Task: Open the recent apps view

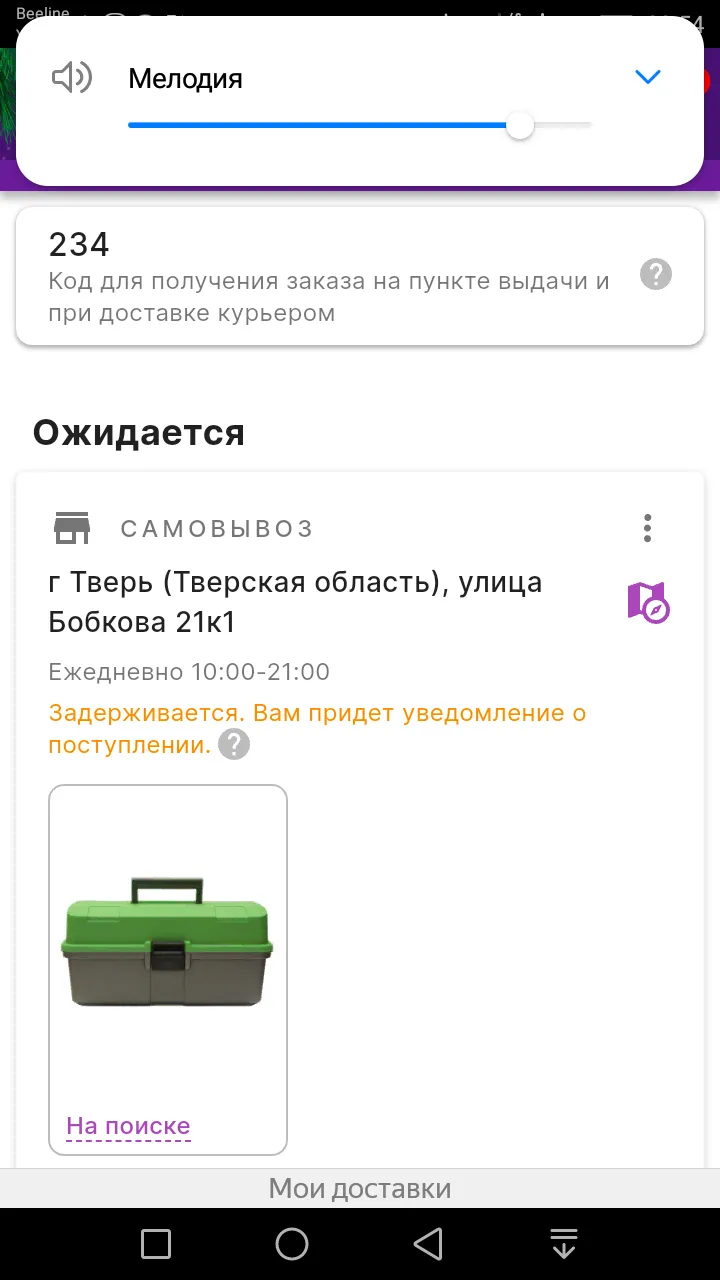Action: pos(156,1243)
